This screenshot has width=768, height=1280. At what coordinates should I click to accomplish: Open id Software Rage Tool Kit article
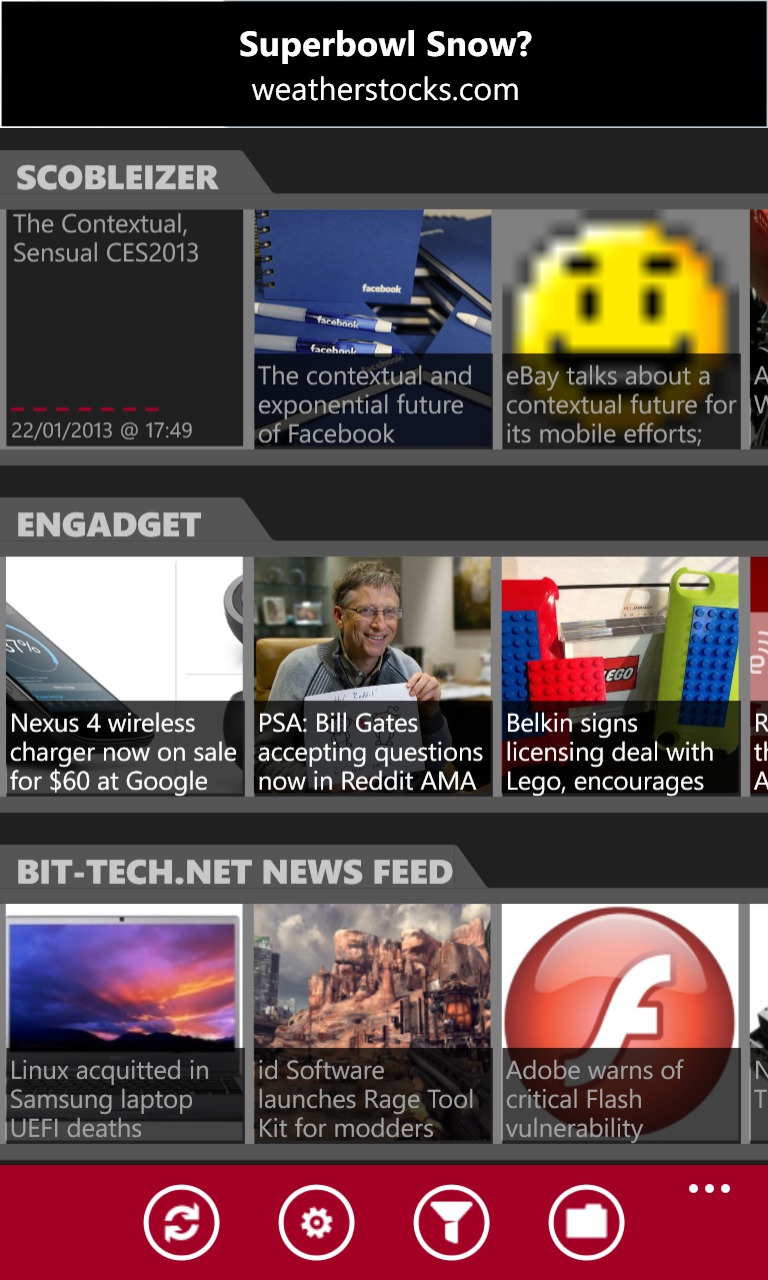[372, 1023]
